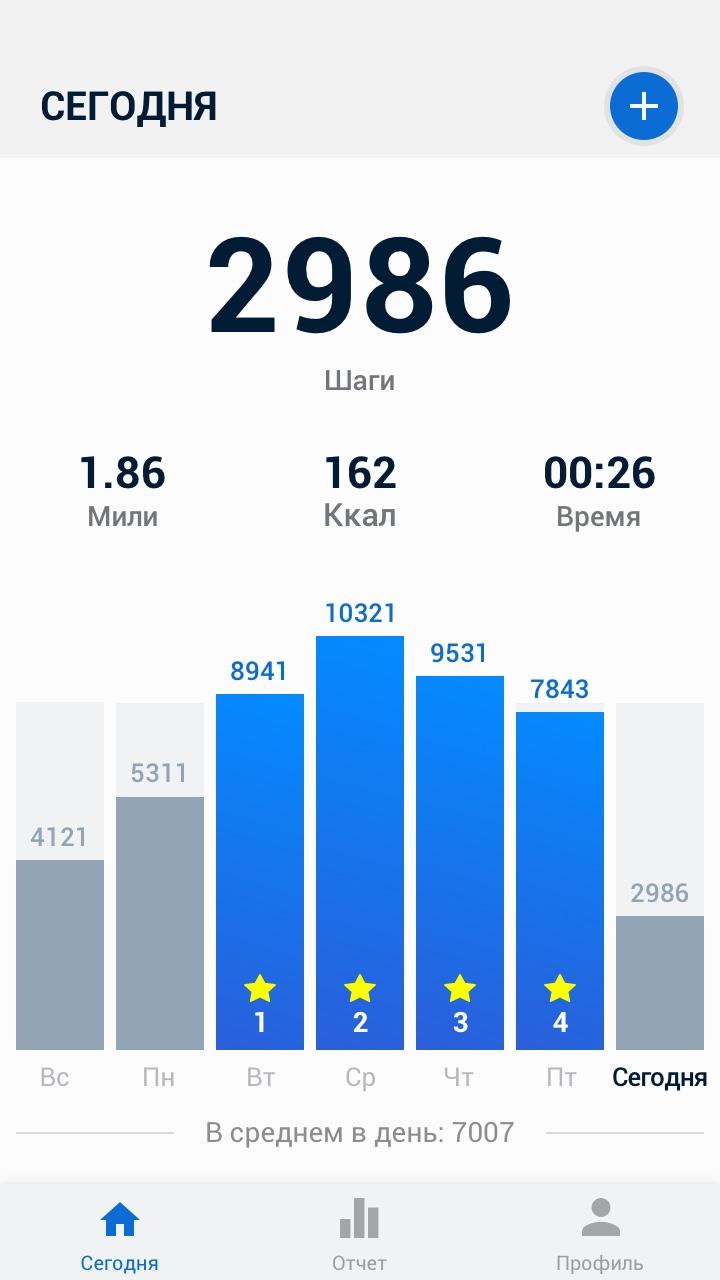Select the Сегодня tab in bottom bar
720x1280 pixels.
pyautogui.click(x=120, y=1234)
